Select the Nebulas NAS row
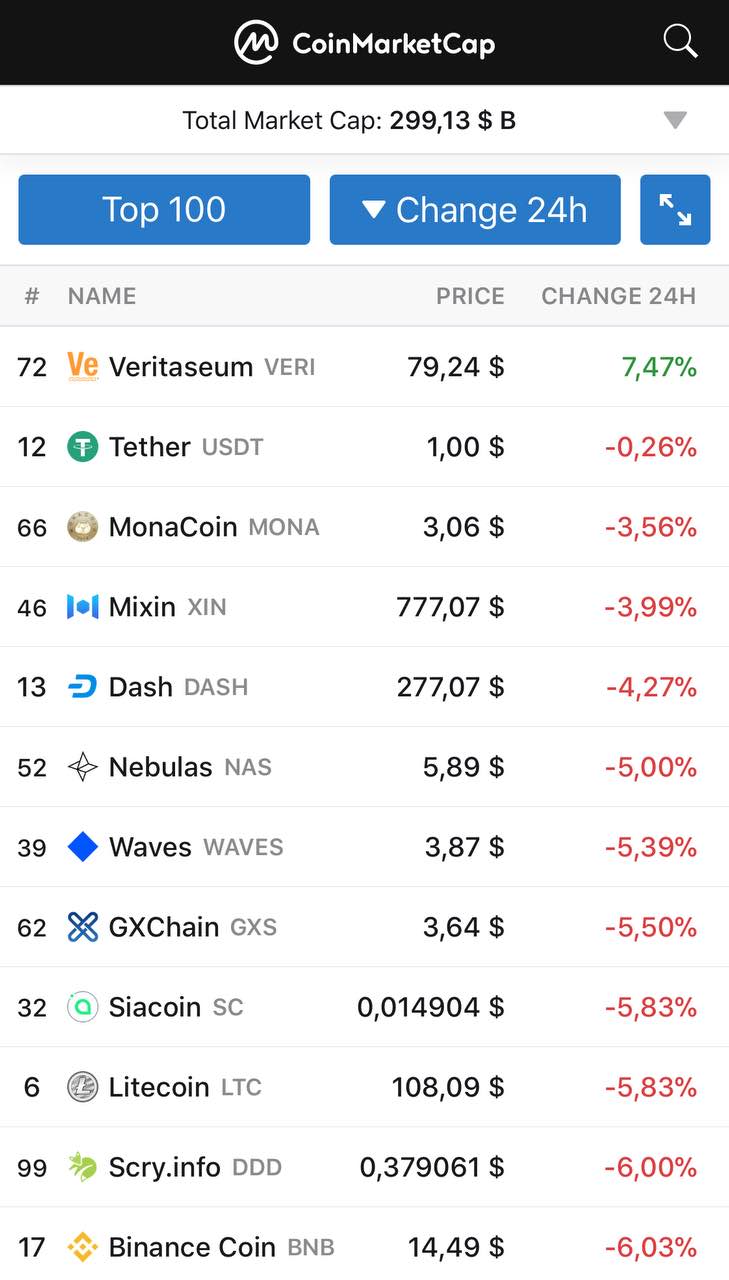729x1280 pixels. click(x=364, y=767)
